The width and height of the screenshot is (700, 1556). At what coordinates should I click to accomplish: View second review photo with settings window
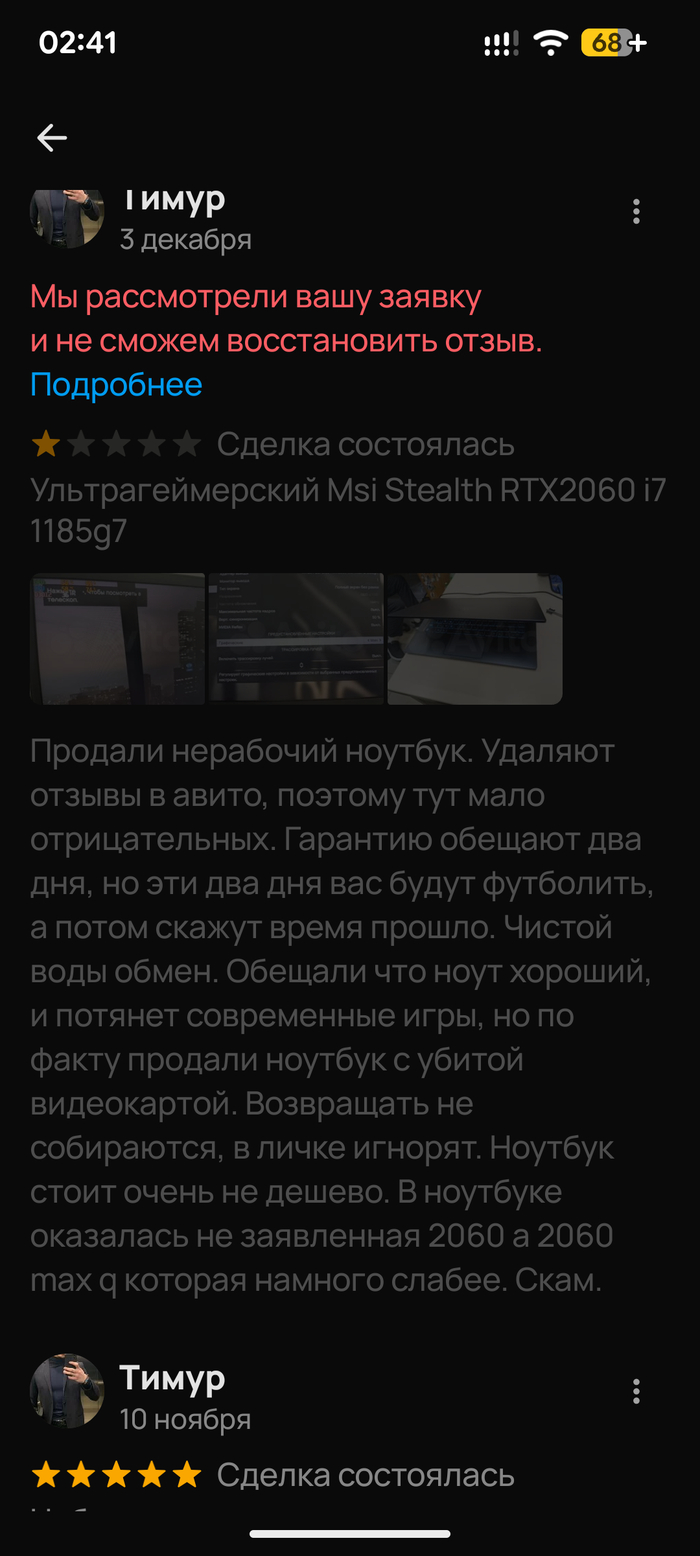coord(296,639)
